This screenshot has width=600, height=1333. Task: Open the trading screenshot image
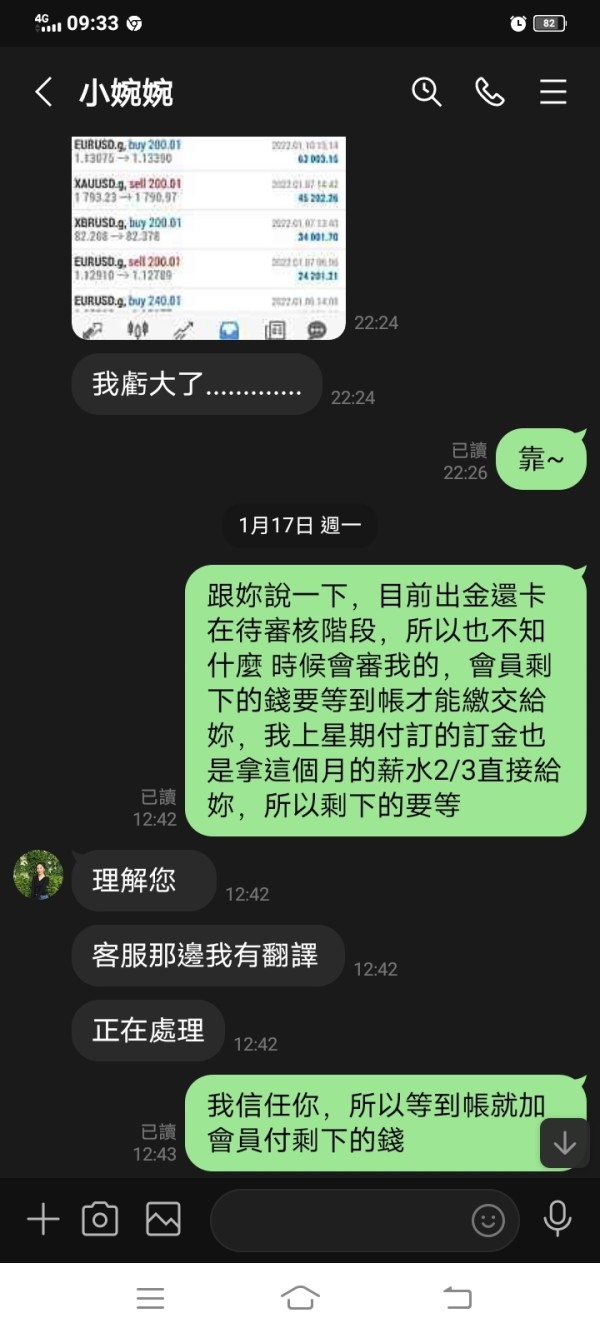[x=209, y=238]
